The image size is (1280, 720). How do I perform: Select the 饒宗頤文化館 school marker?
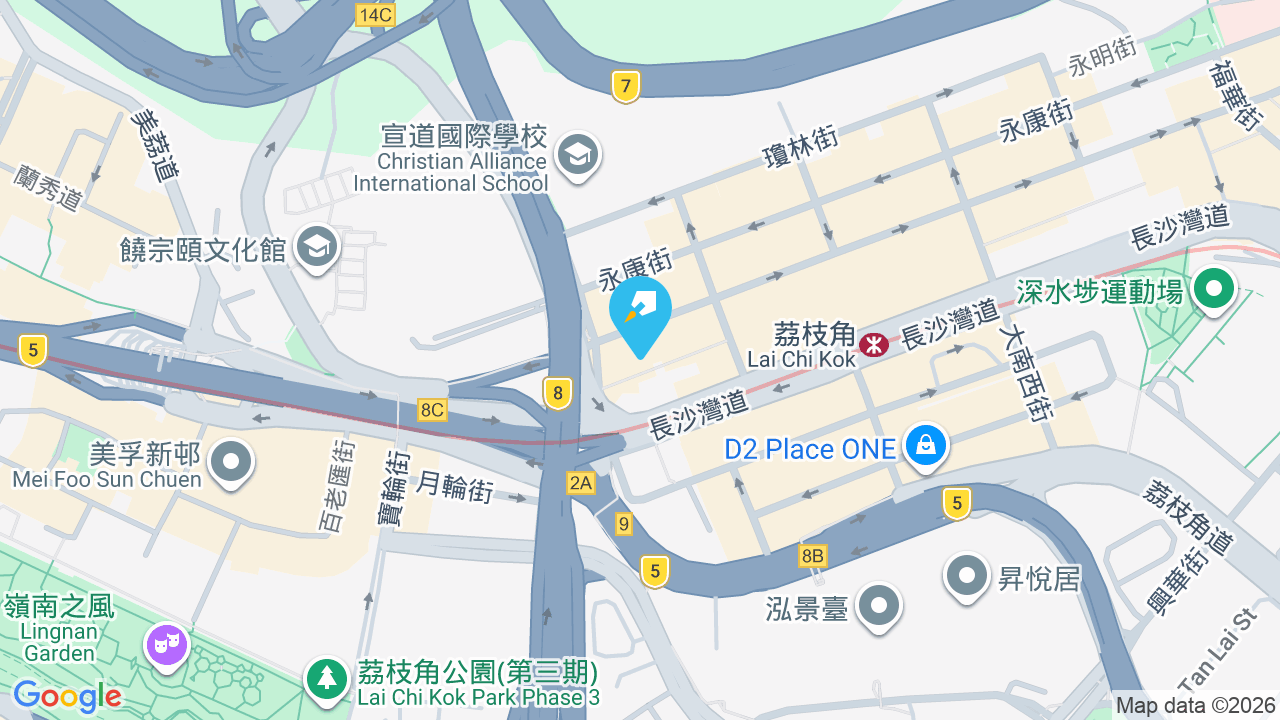click(x=317, y=248)
